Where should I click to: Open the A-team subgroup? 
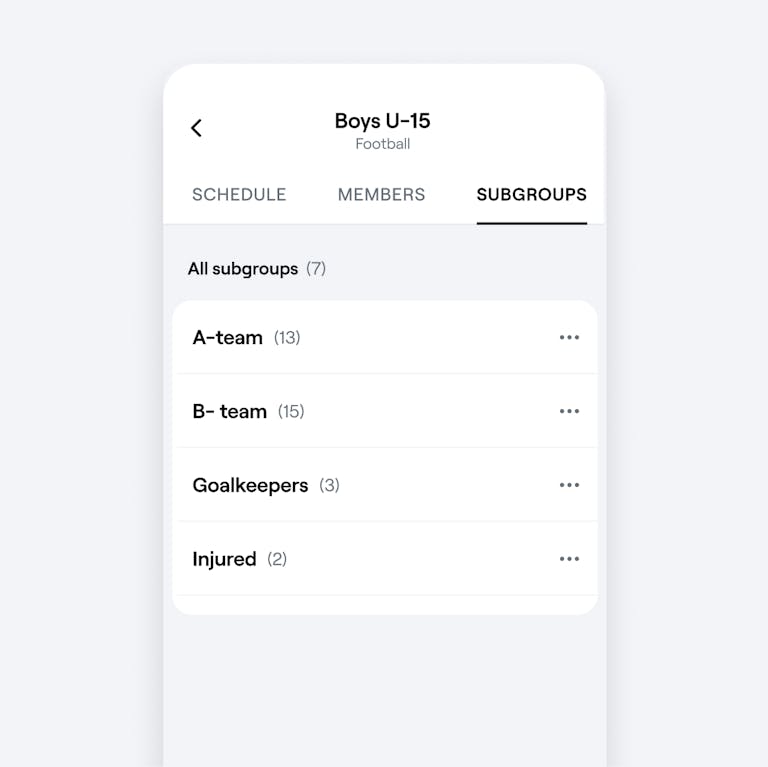click(x=228, y=338)
